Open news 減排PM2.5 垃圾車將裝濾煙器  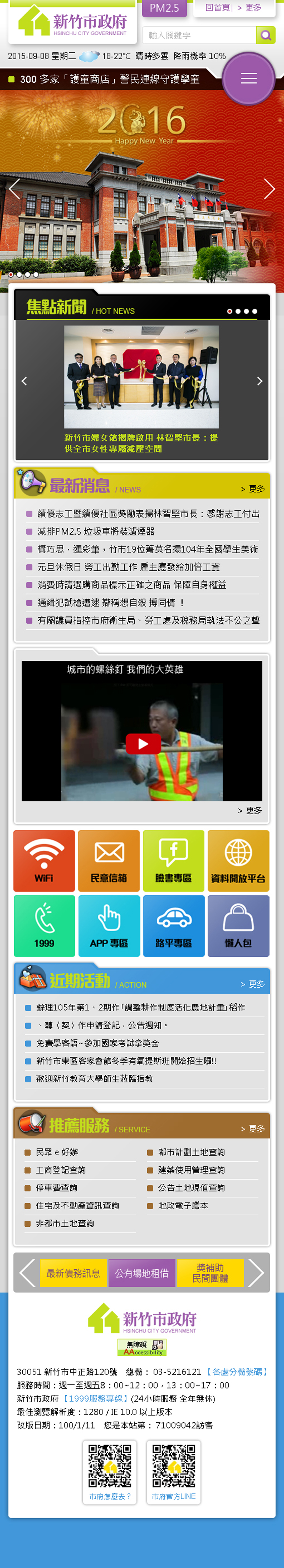tap(96, 531)
